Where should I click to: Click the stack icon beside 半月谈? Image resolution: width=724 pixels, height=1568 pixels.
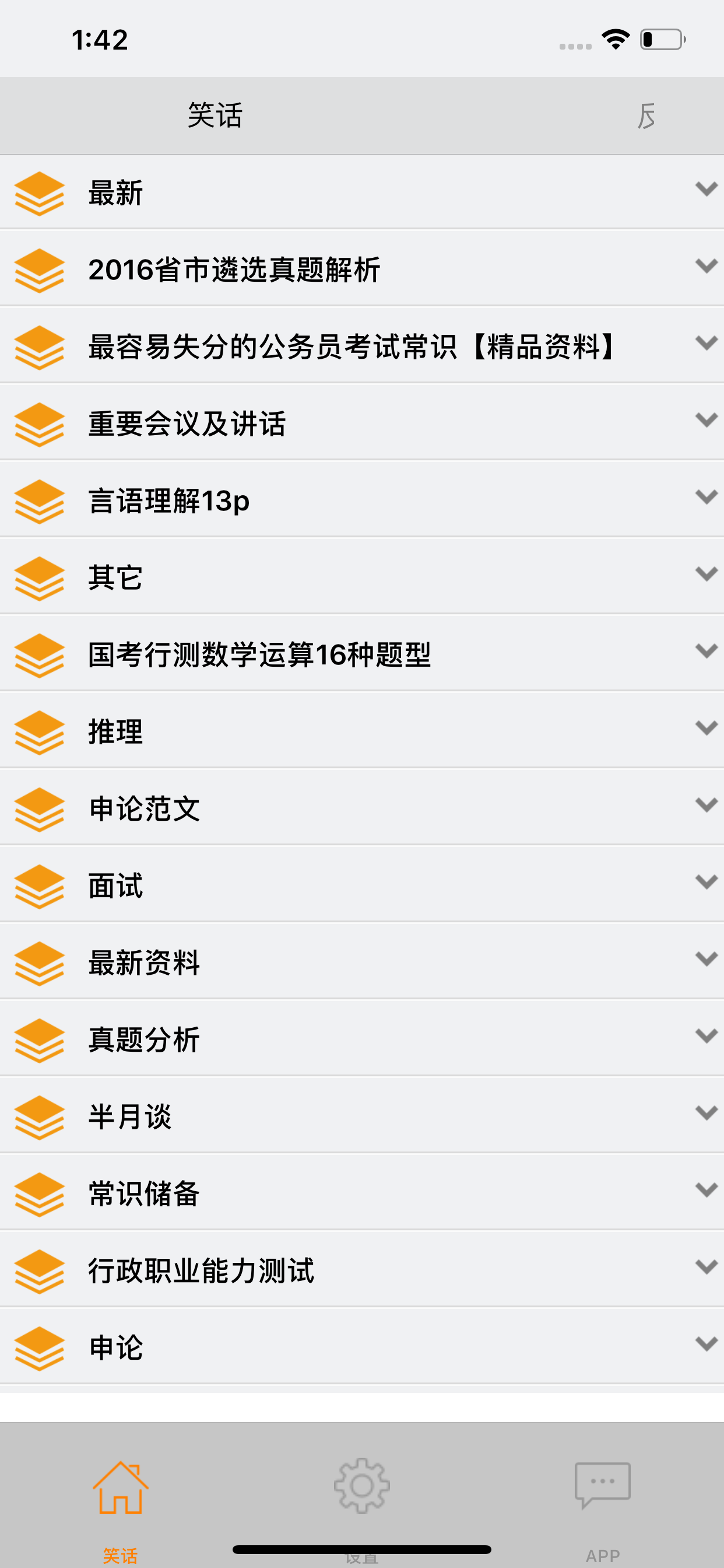pyautogui.click(x=40, y=1117)
